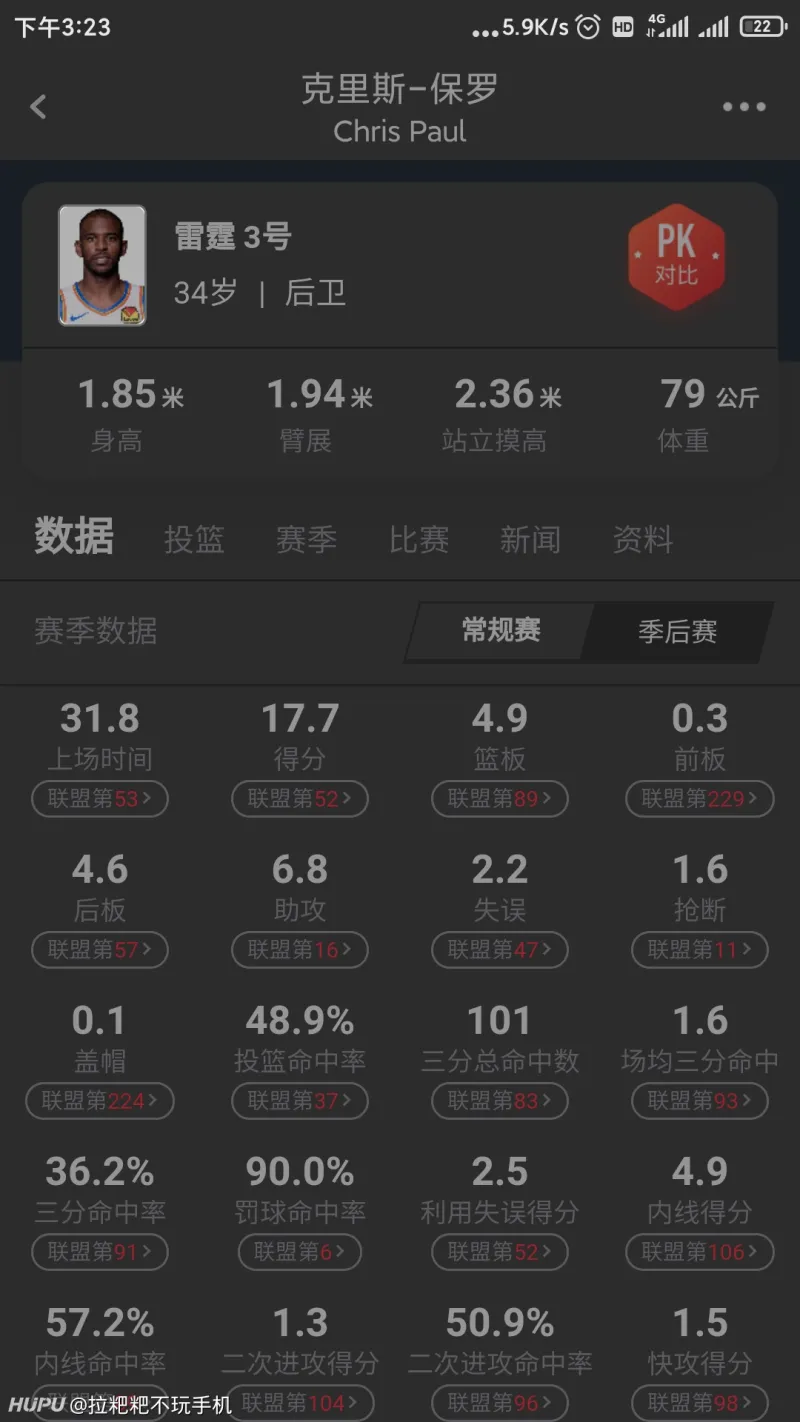Switch to the 资料 tab
Image resolution: width=800 pixels, height=1422 pixels.
[643, 540]
